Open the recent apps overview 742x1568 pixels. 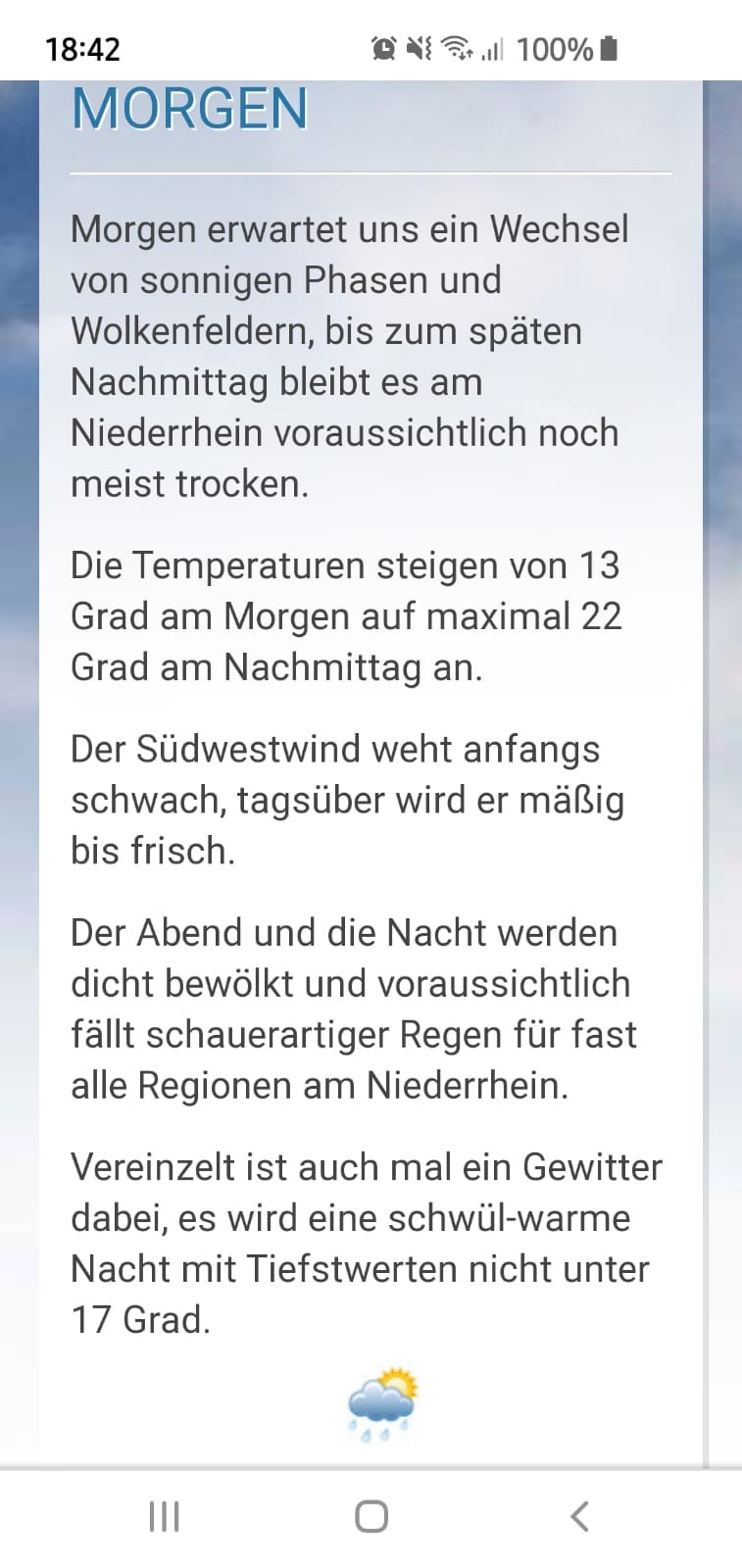point(164,1516)
